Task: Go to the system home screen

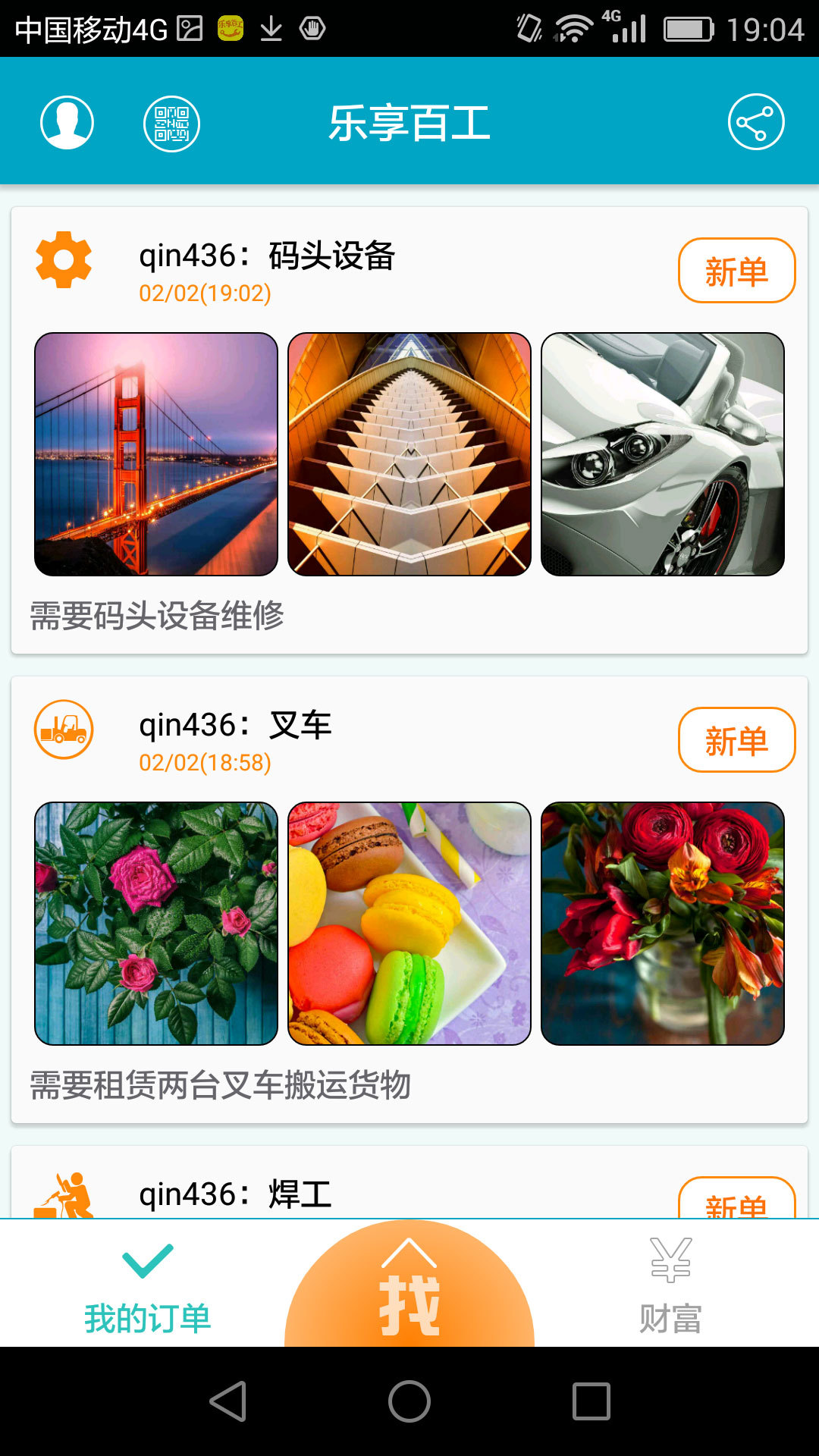Action: point(409,1401)
